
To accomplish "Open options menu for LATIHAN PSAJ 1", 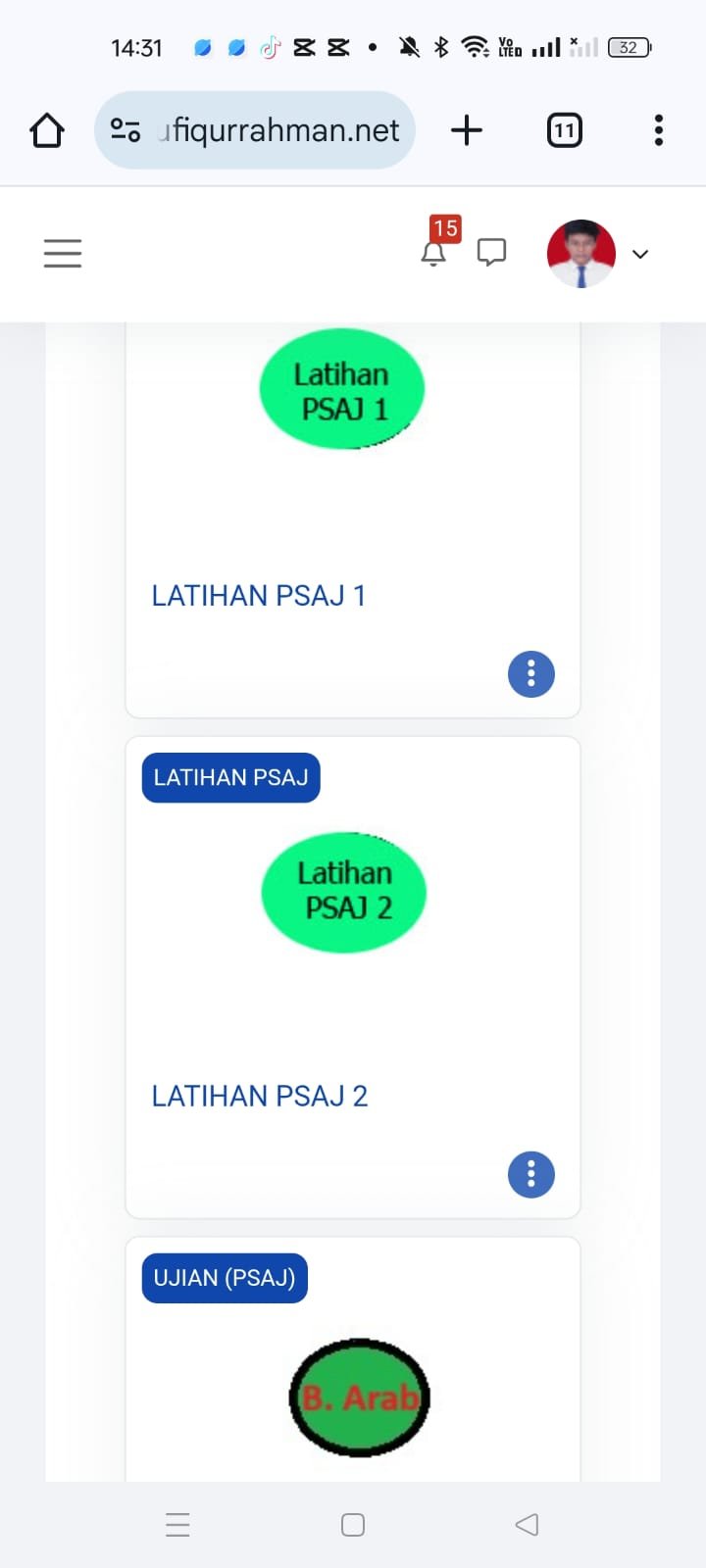I will click(531, 674).
